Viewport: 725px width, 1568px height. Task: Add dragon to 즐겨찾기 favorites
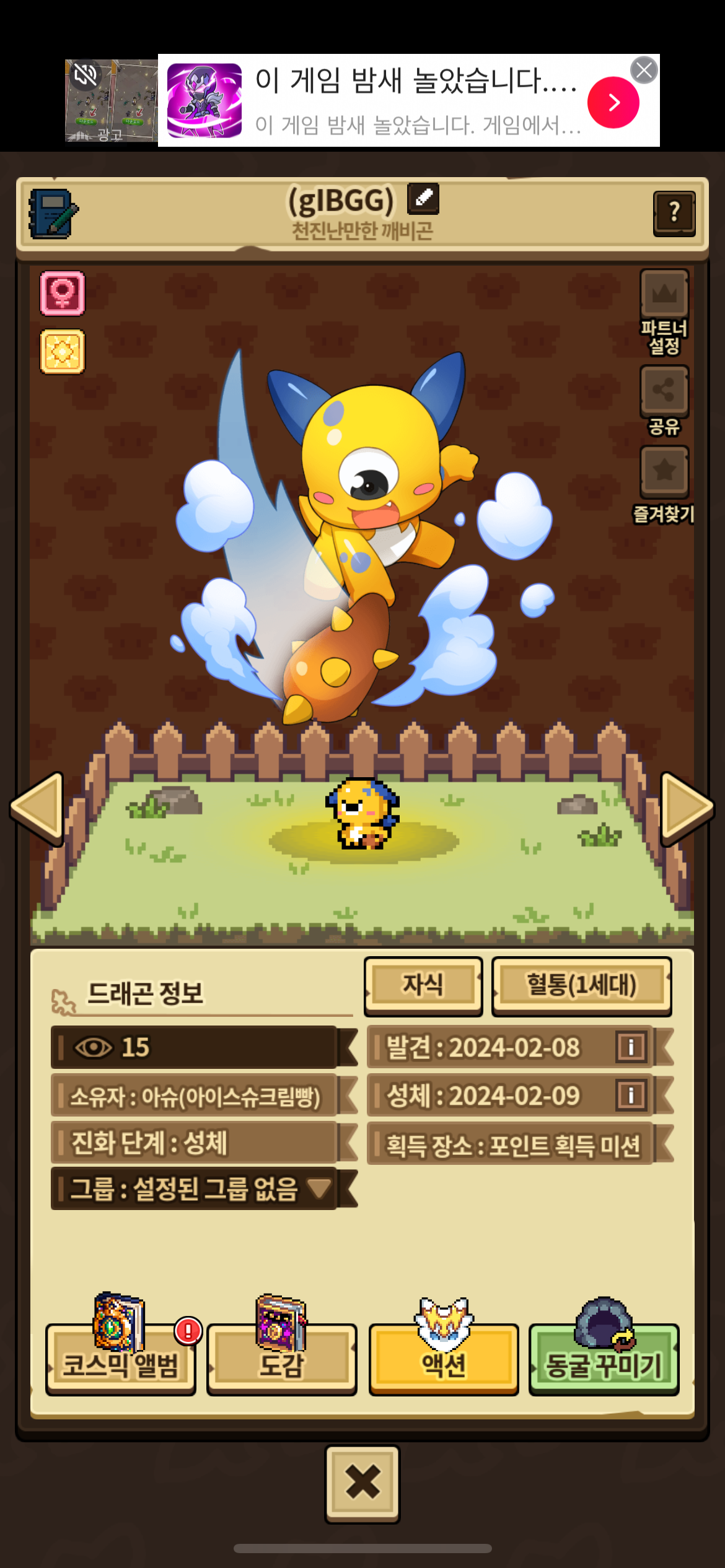pos(664,471)
